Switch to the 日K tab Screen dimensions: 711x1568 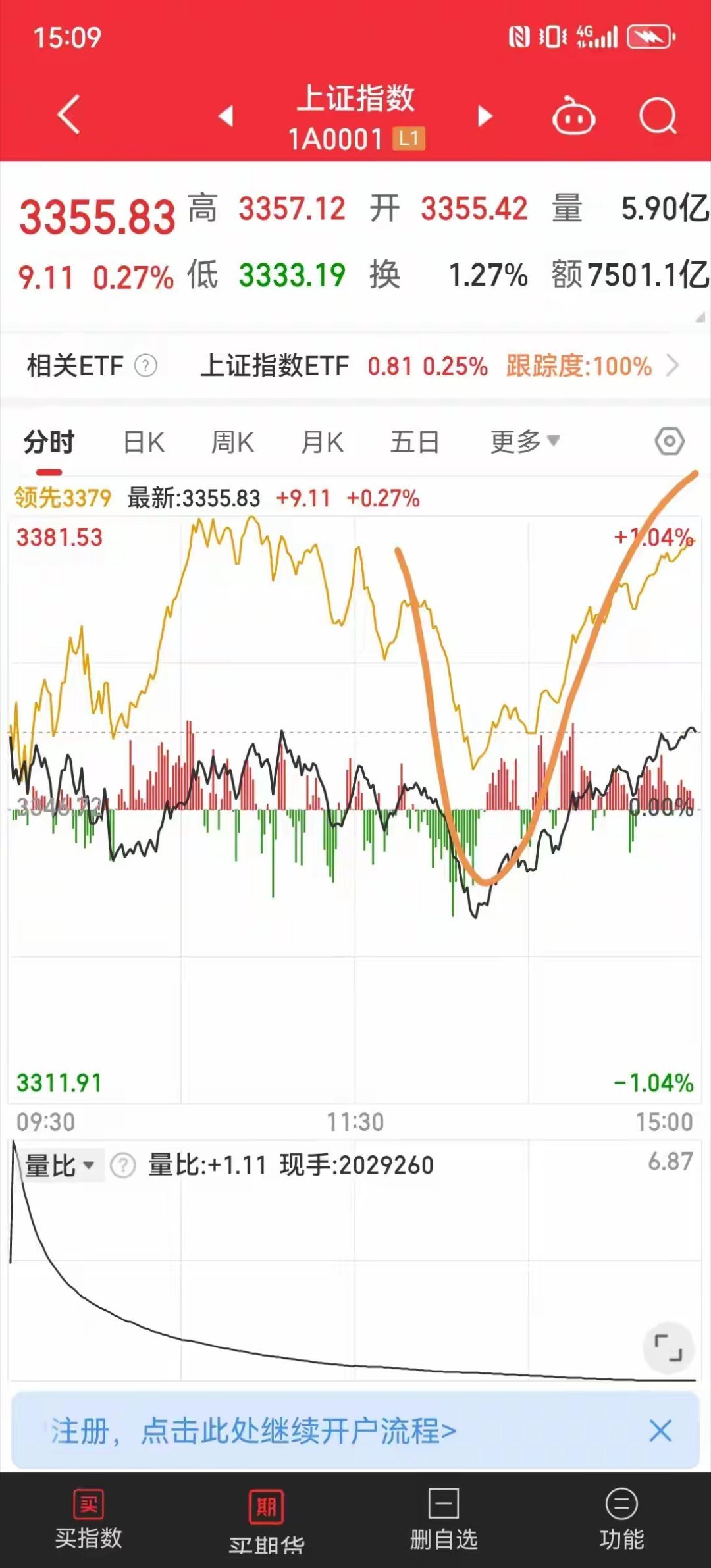pos(144,442)
